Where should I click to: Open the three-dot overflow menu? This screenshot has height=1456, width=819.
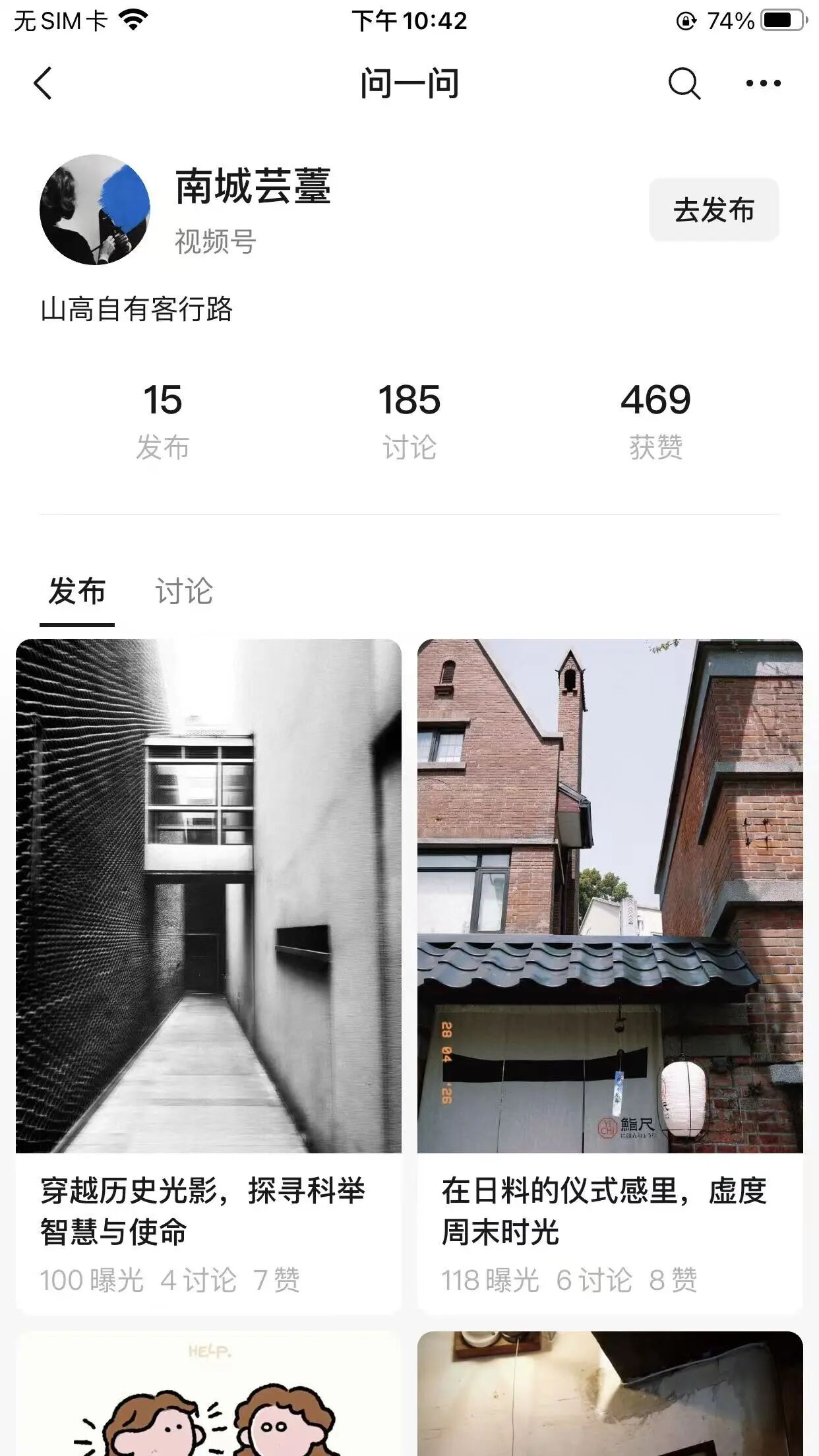[x=763, y=83]
